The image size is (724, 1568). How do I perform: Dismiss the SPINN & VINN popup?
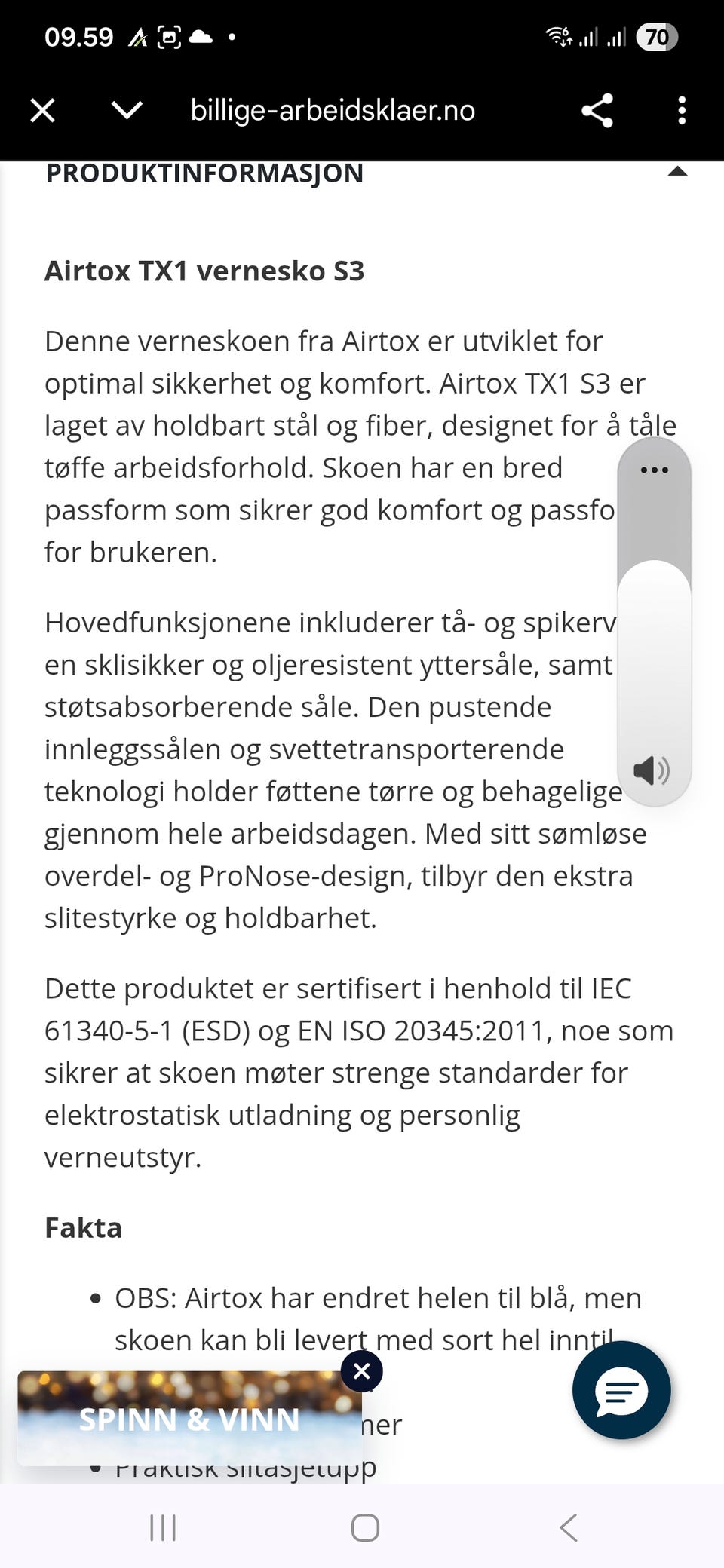click(x=362, y=1371)
